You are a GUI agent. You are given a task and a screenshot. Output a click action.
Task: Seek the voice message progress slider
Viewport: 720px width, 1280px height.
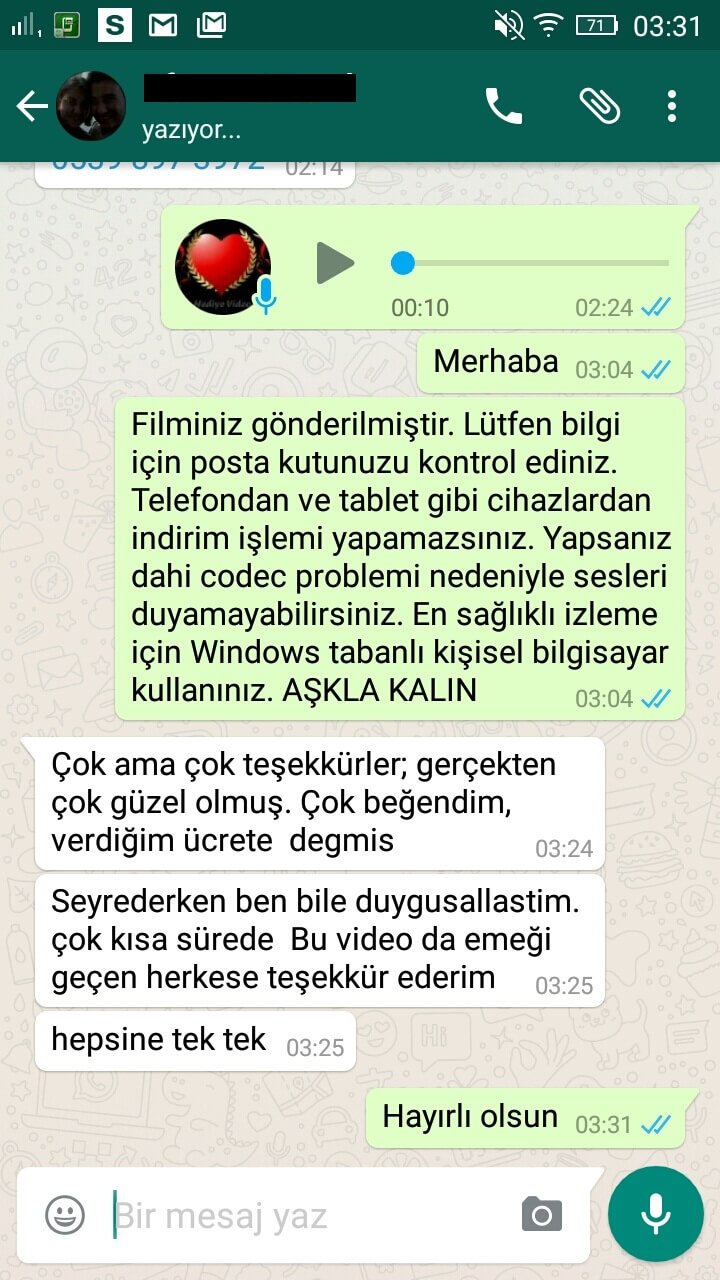tap(530, 263)
